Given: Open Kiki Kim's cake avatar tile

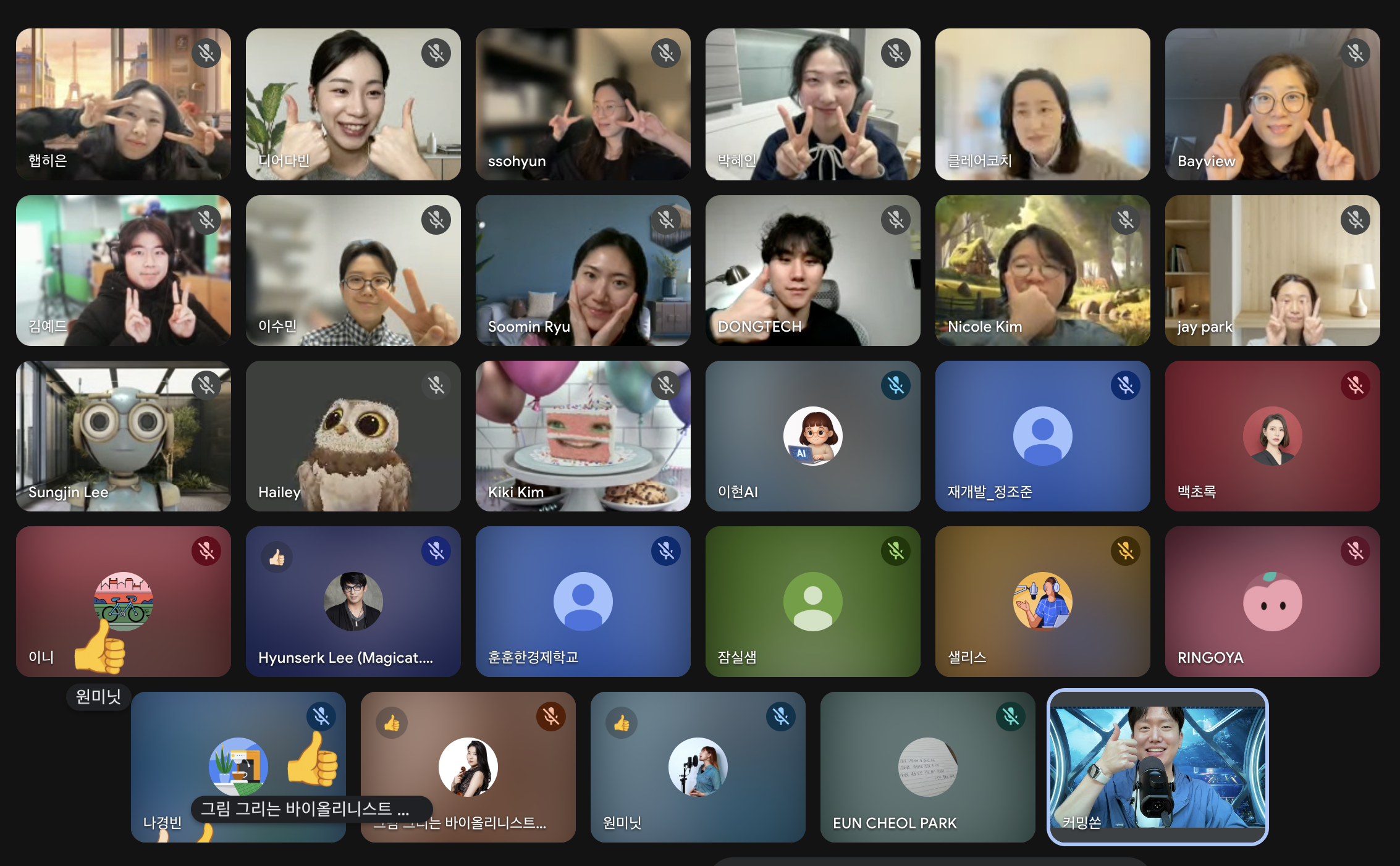Looking at the screenshot, I should (x=583, y=436).
